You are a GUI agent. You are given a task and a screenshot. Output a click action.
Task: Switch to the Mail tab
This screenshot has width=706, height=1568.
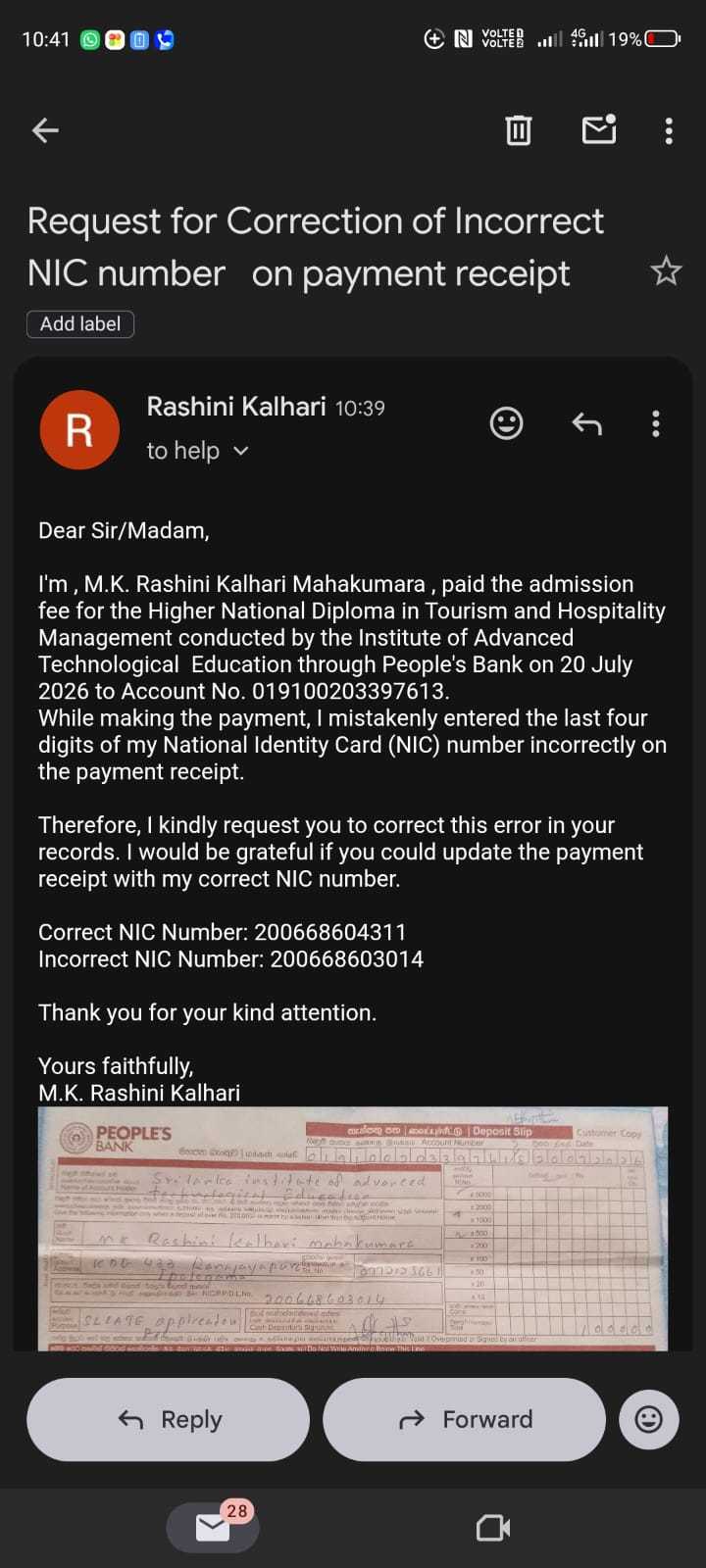tap(213, 1527)
